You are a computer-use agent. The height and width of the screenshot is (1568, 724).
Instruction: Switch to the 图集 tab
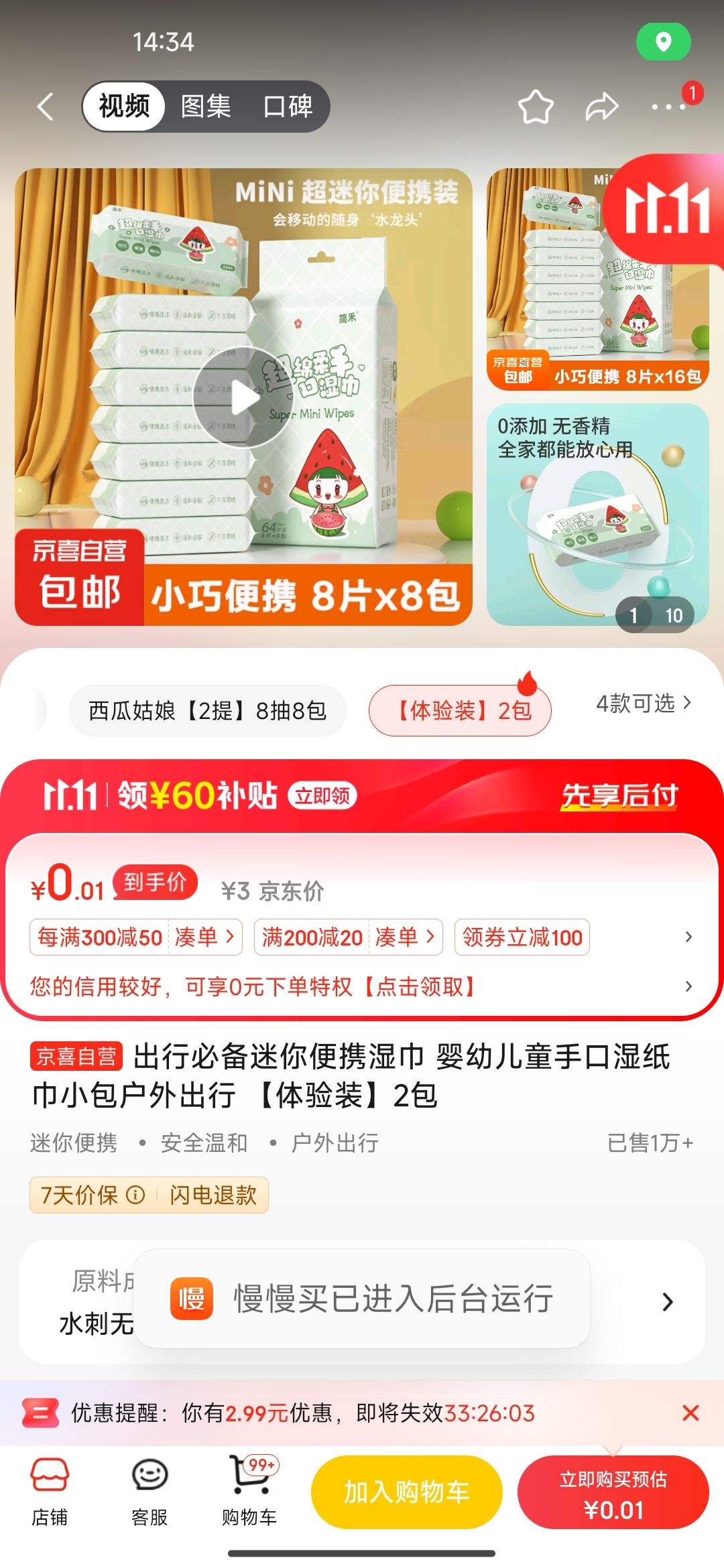click(203, 106)
